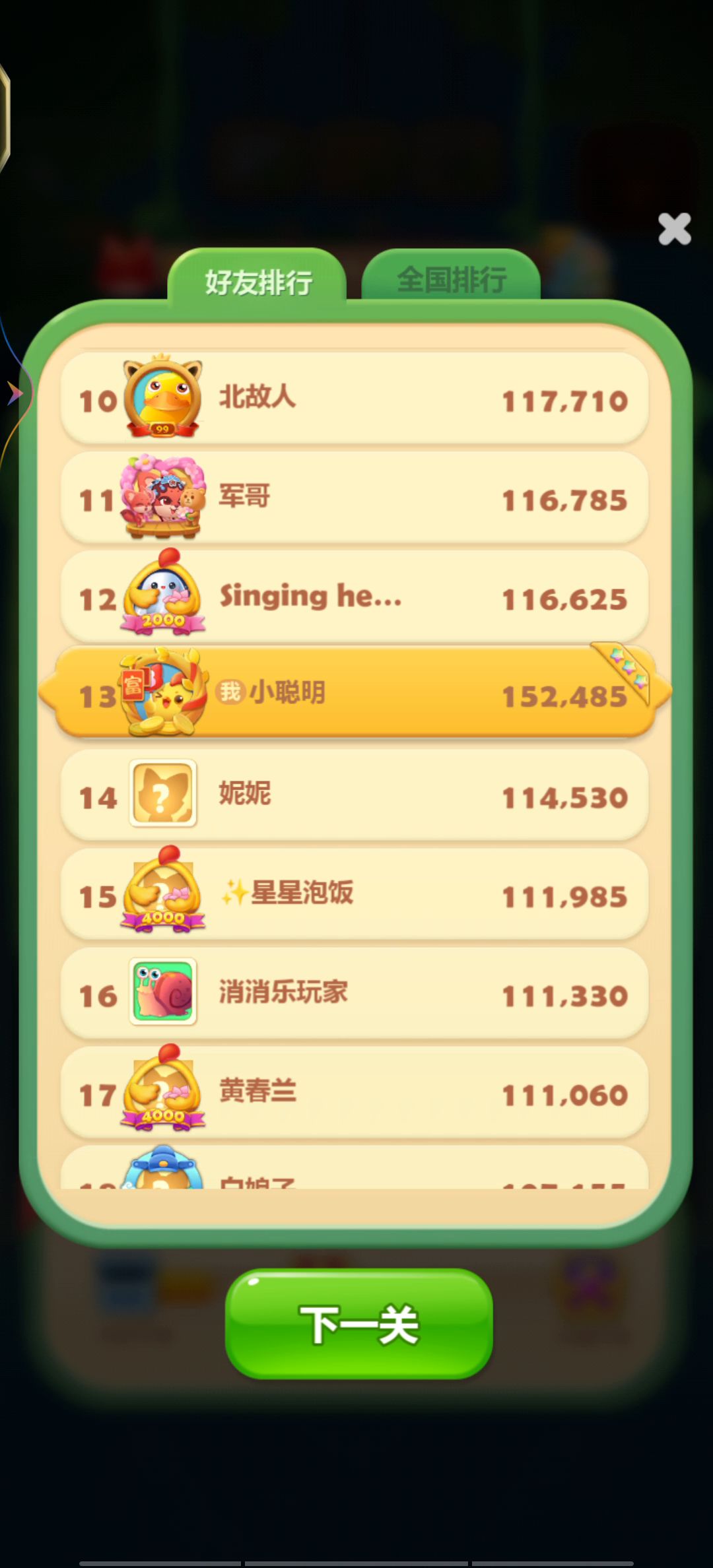Viewport: 713px width, 1568px height.
Task: Close the leaderboard popup
Action: [674, 229]
